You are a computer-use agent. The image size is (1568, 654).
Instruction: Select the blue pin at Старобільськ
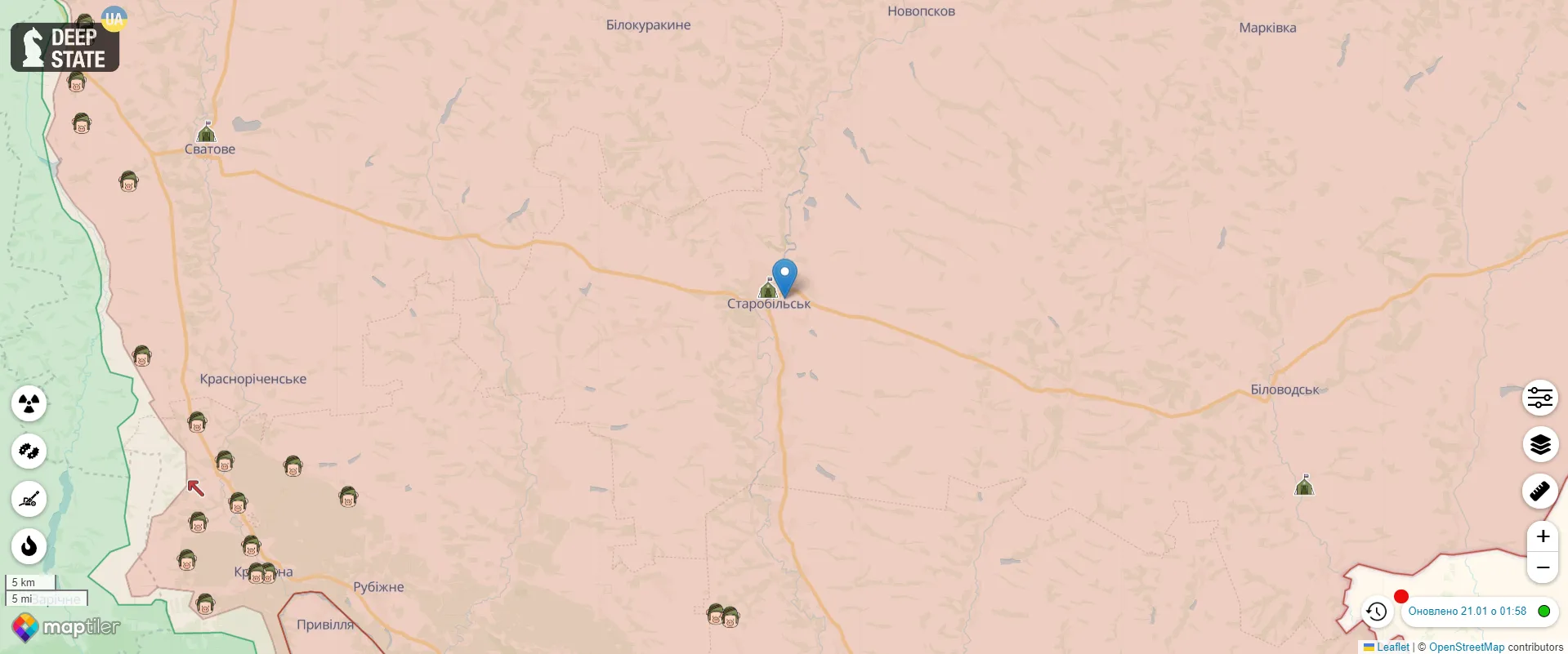(x=784, y=276)
